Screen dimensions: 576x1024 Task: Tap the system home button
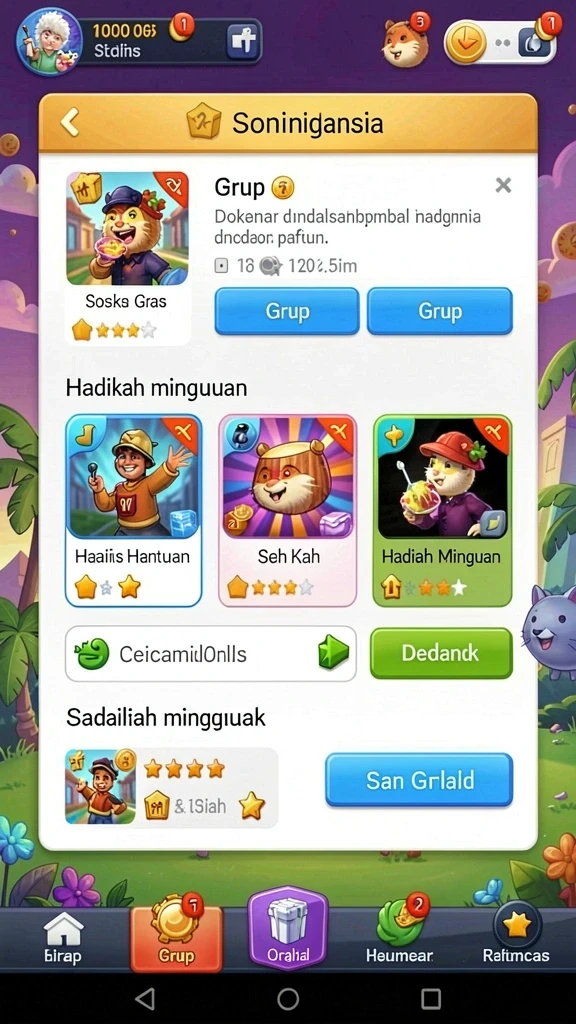tap(288, 998)
